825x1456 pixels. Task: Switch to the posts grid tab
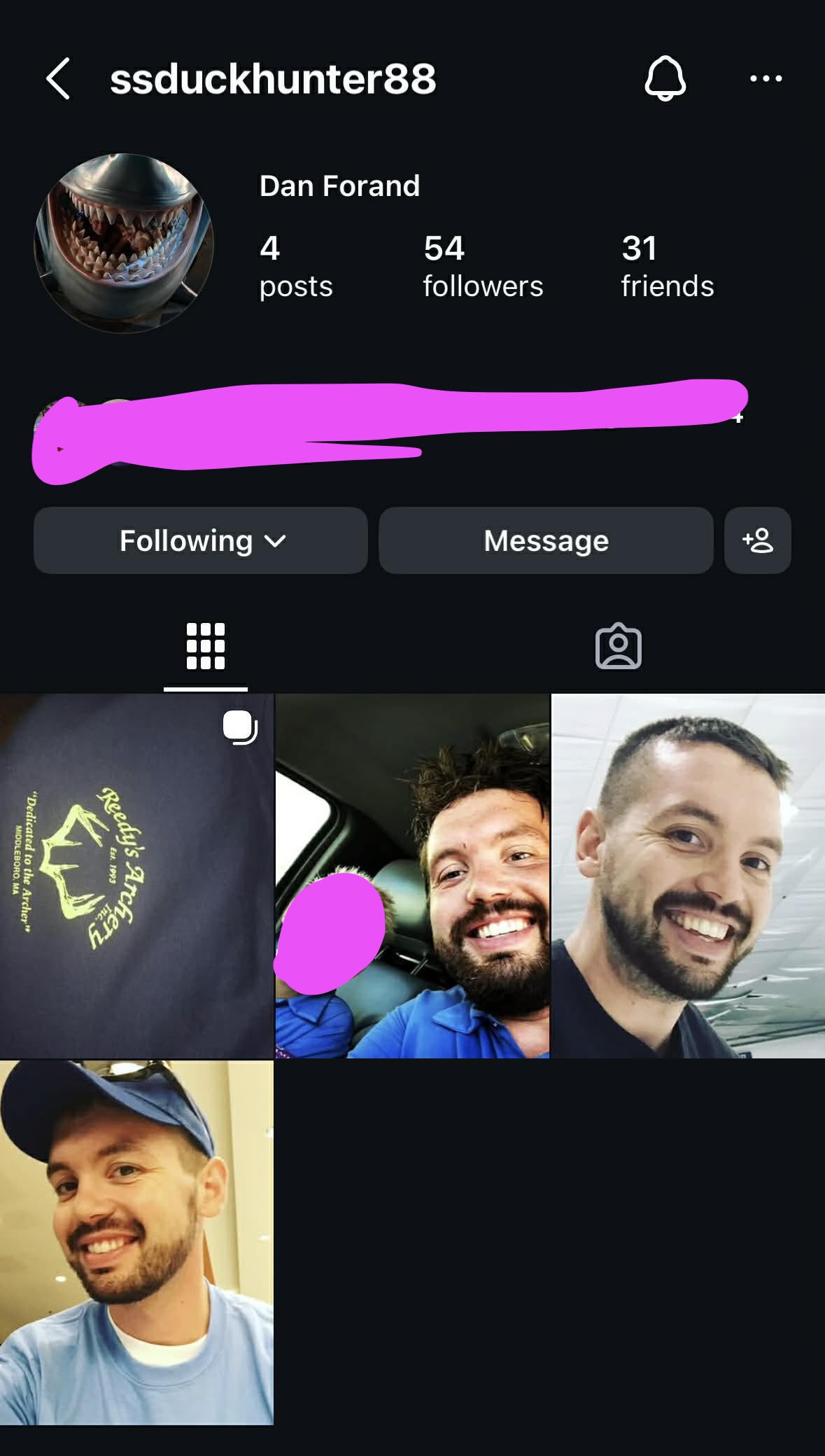206,646
